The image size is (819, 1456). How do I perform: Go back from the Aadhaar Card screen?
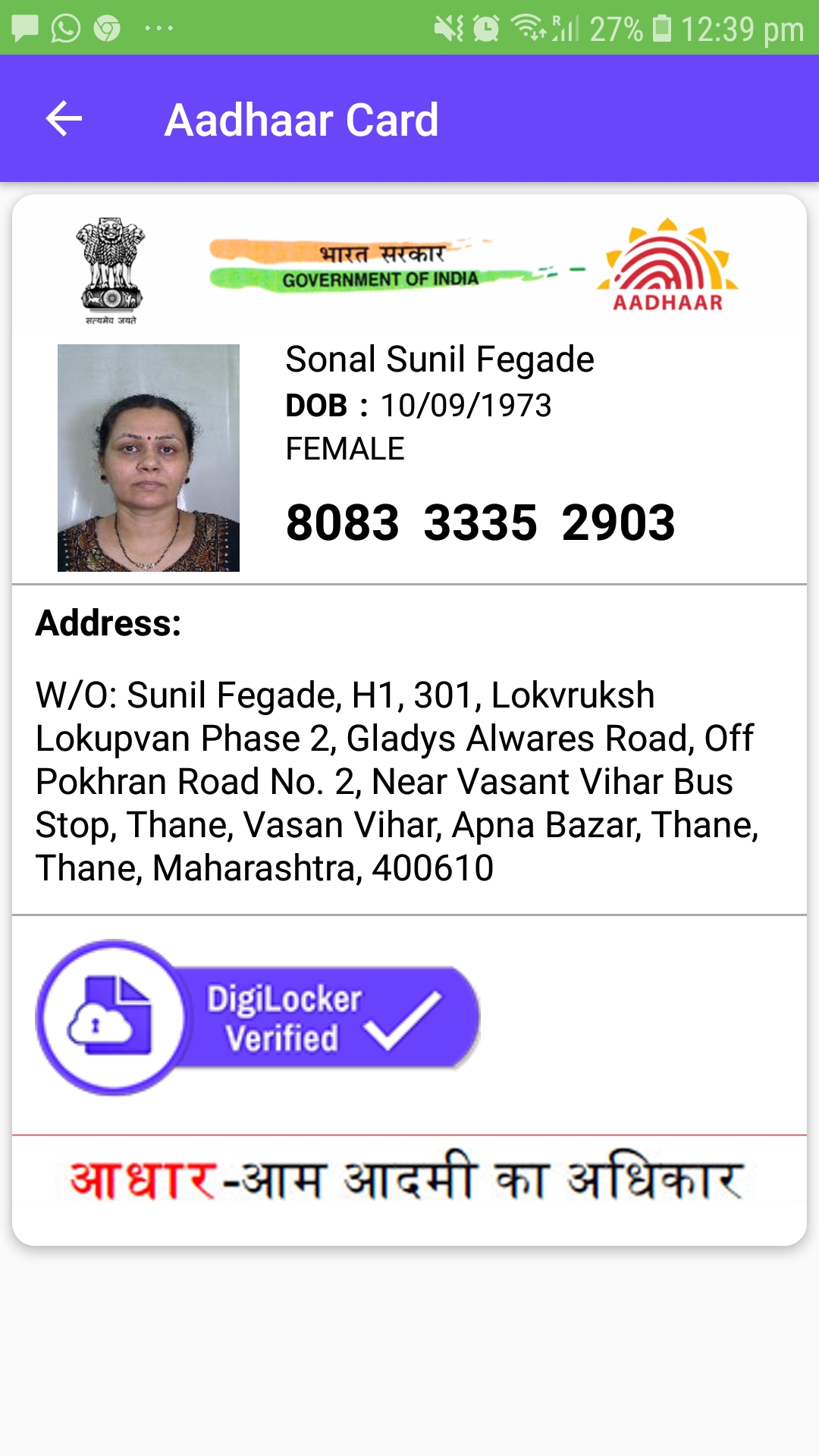click(64, 119)
